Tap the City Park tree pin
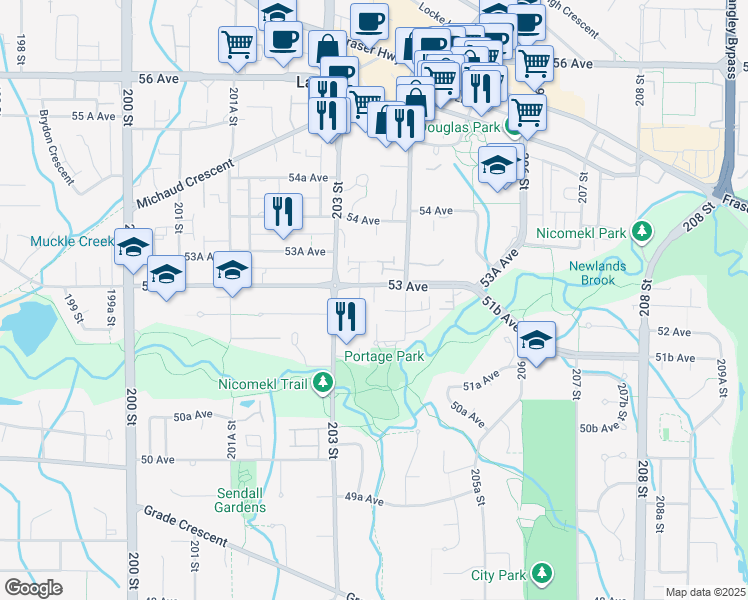The image size is (748, 600). tap(541, 574)
